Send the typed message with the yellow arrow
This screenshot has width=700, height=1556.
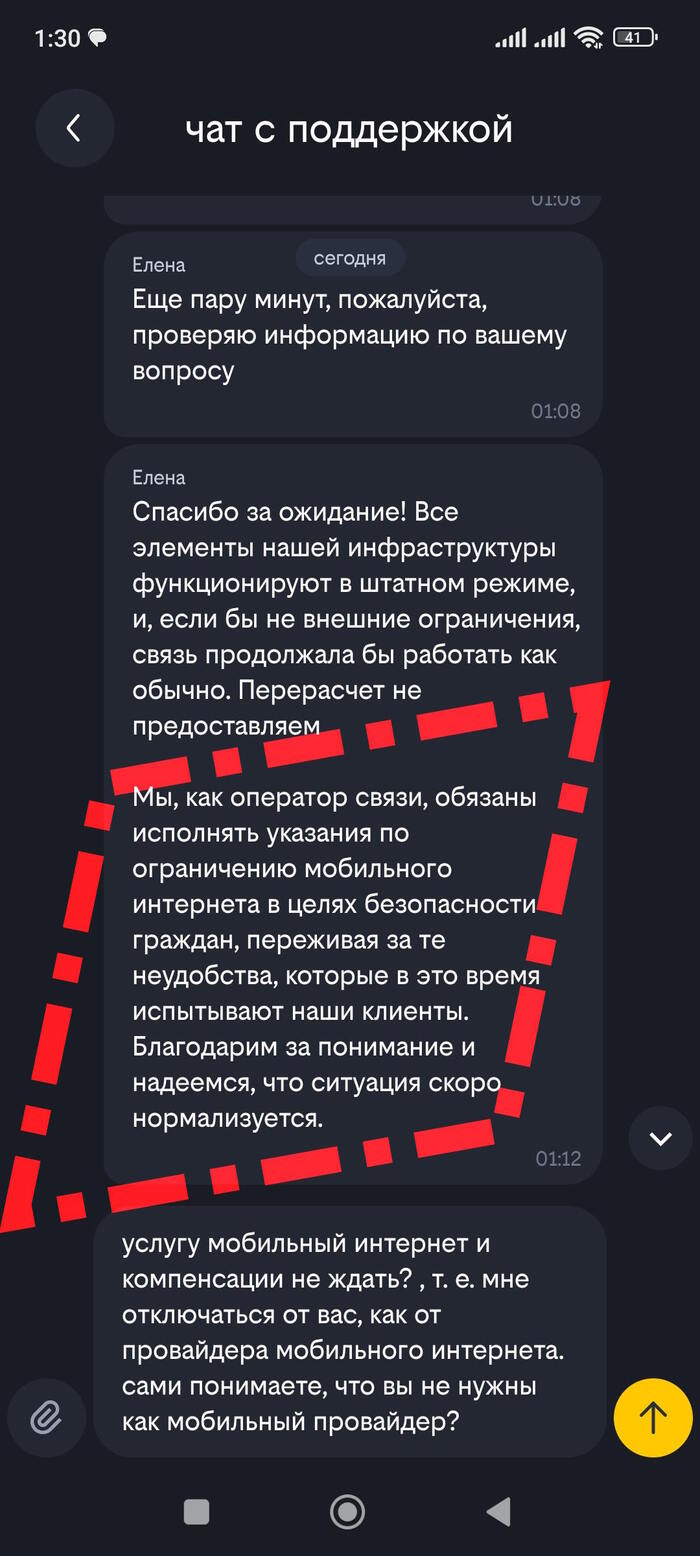(652, 1416)
